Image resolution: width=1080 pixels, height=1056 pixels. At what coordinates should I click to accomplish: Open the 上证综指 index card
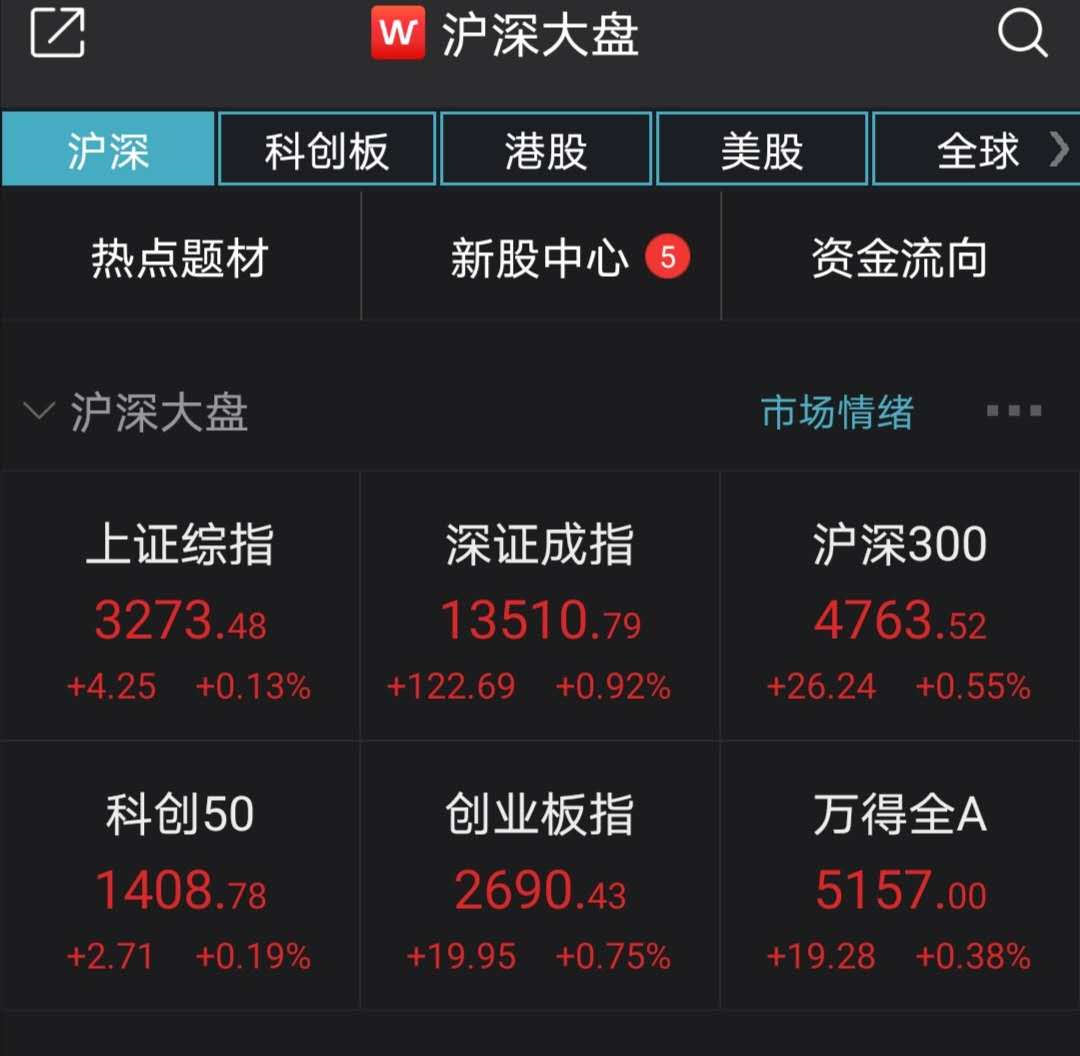click(180, 606)
